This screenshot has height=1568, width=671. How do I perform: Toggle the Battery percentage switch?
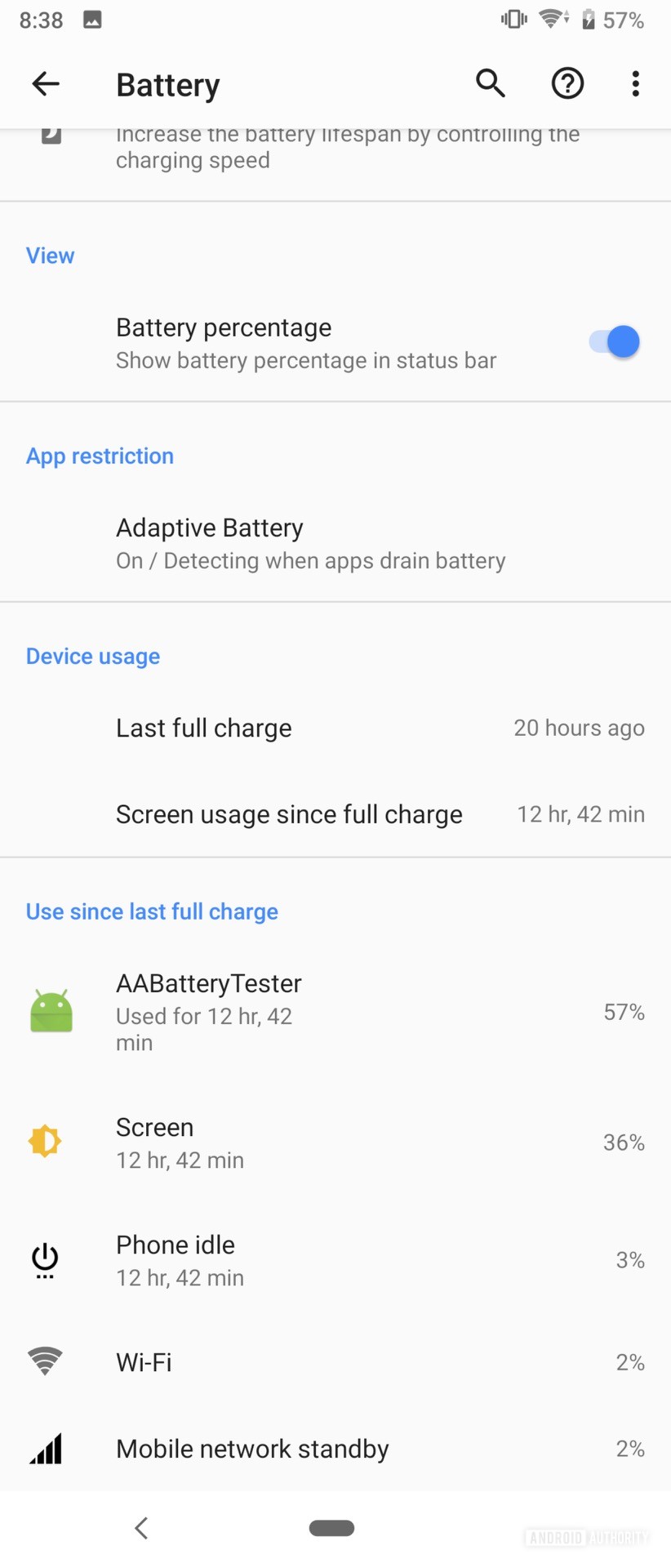[x=614, y=342]
